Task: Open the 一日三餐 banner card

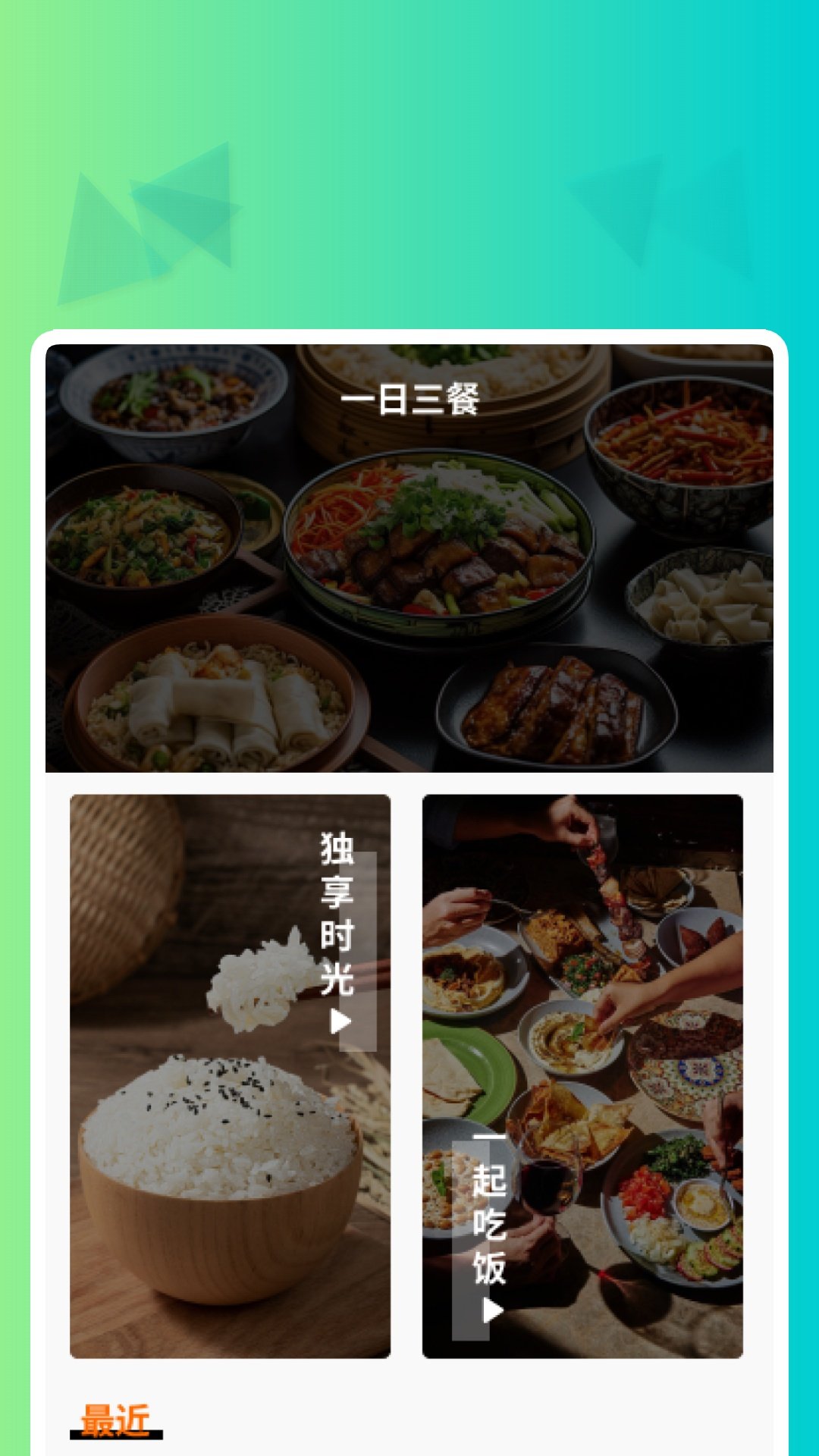Action: (x=409, y=558)
